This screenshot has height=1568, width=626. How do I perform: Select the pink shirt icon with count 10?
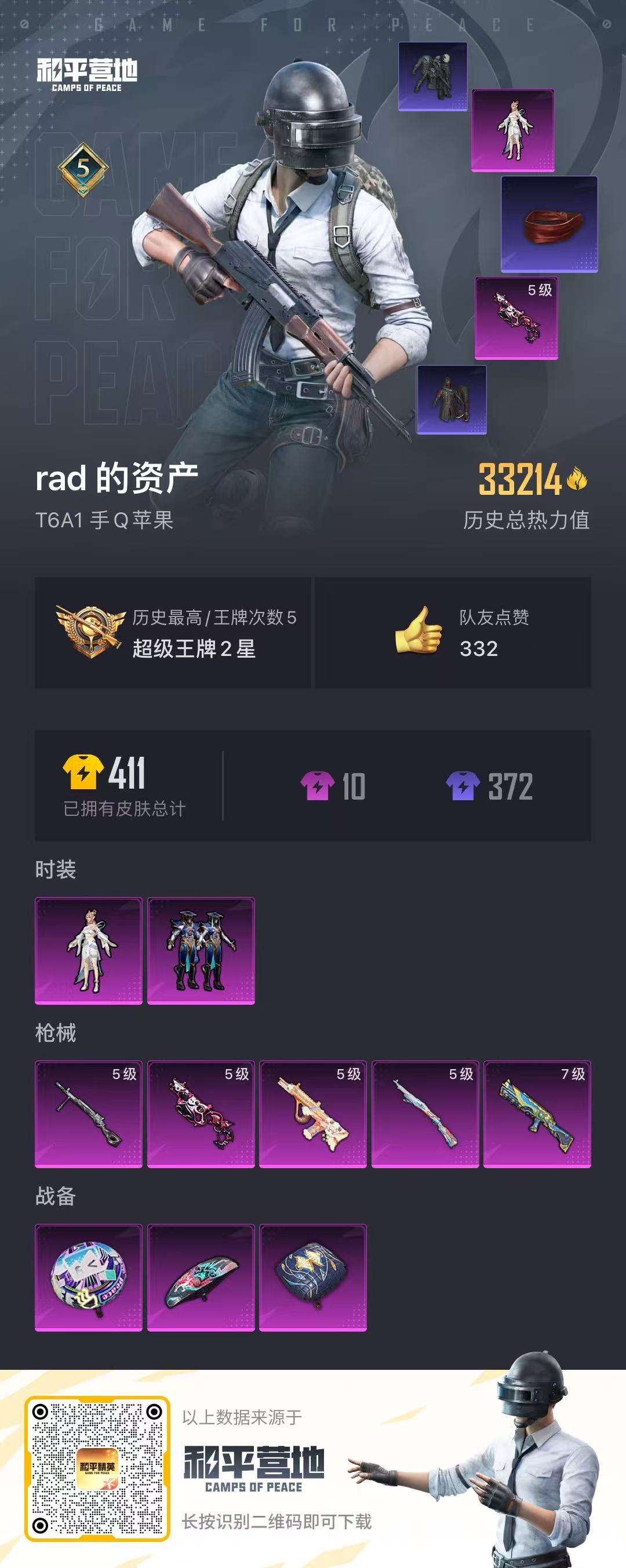[318, 786]
